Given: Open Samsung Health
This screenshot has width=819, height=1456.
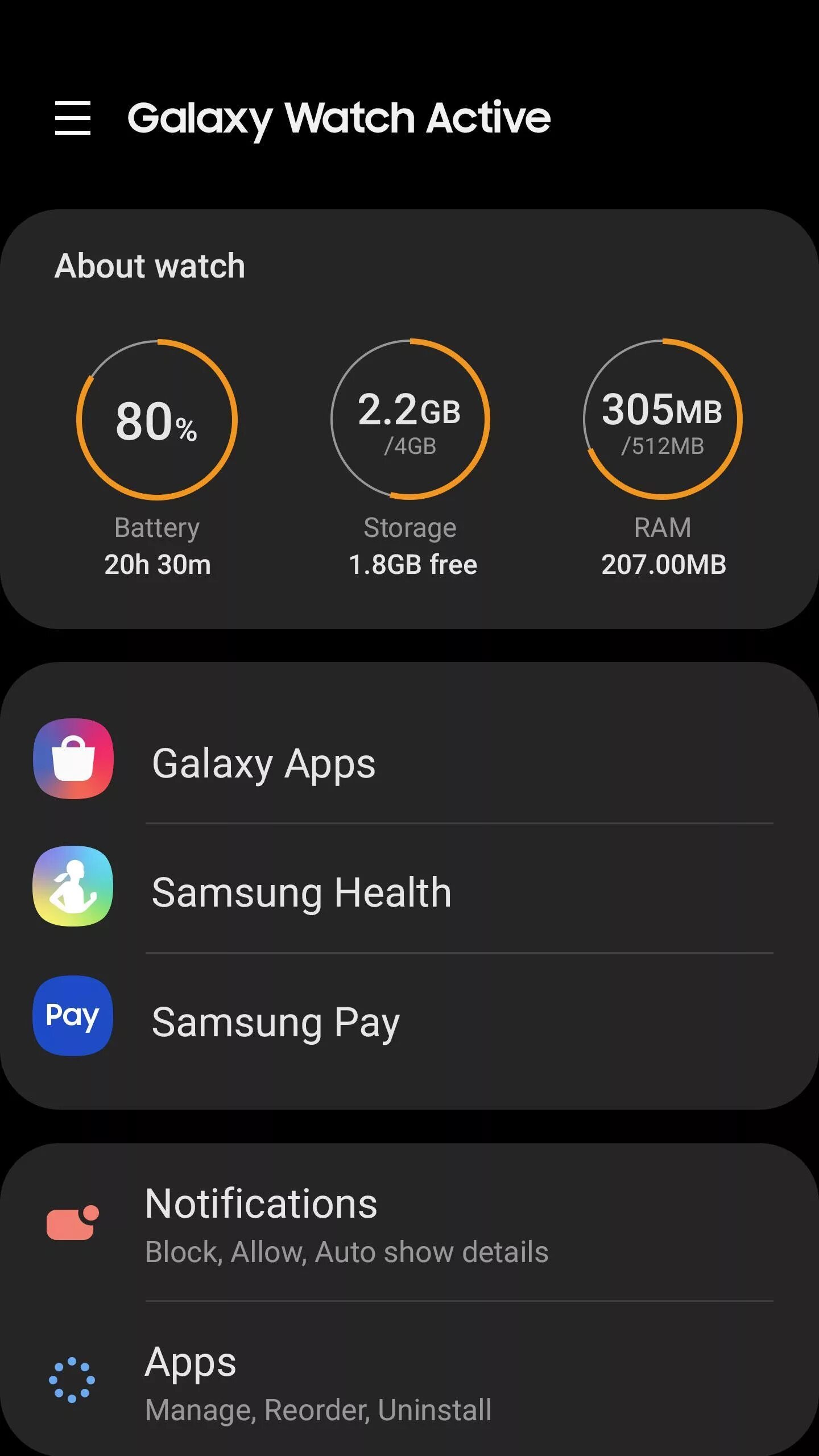Looking at the screenshot, I should (301, 892).
